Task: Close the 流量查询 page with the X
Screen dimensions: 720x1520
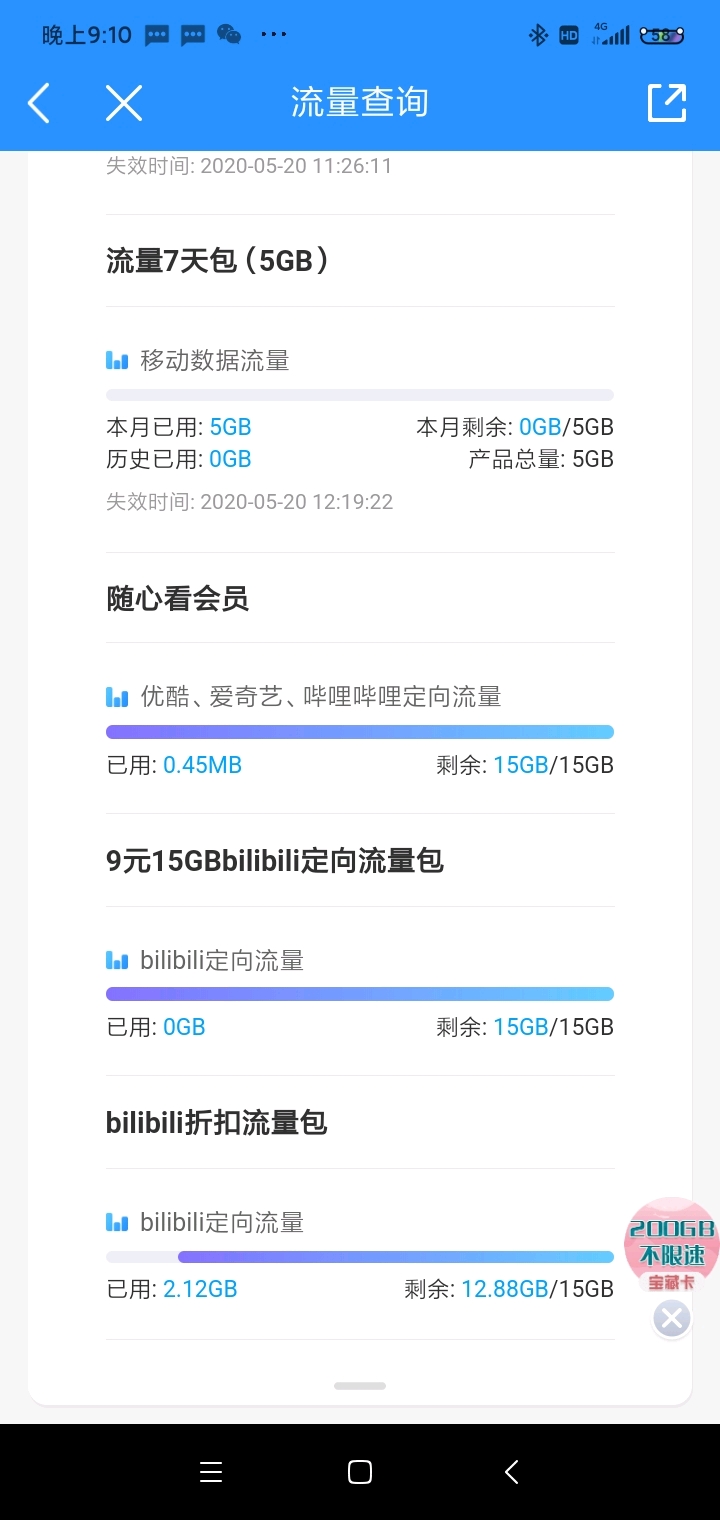Action: 124,103
